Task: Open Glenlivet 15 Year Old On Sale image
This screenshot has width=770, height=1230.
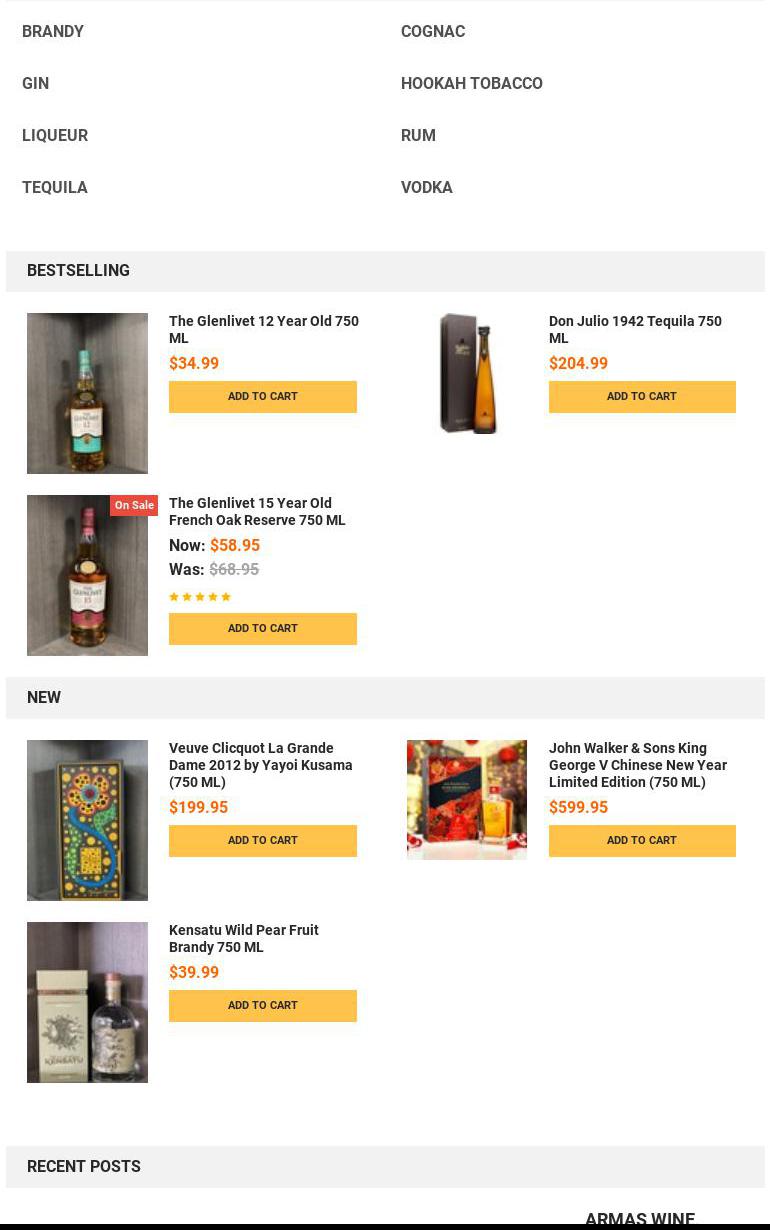Action: coord(87,576)
